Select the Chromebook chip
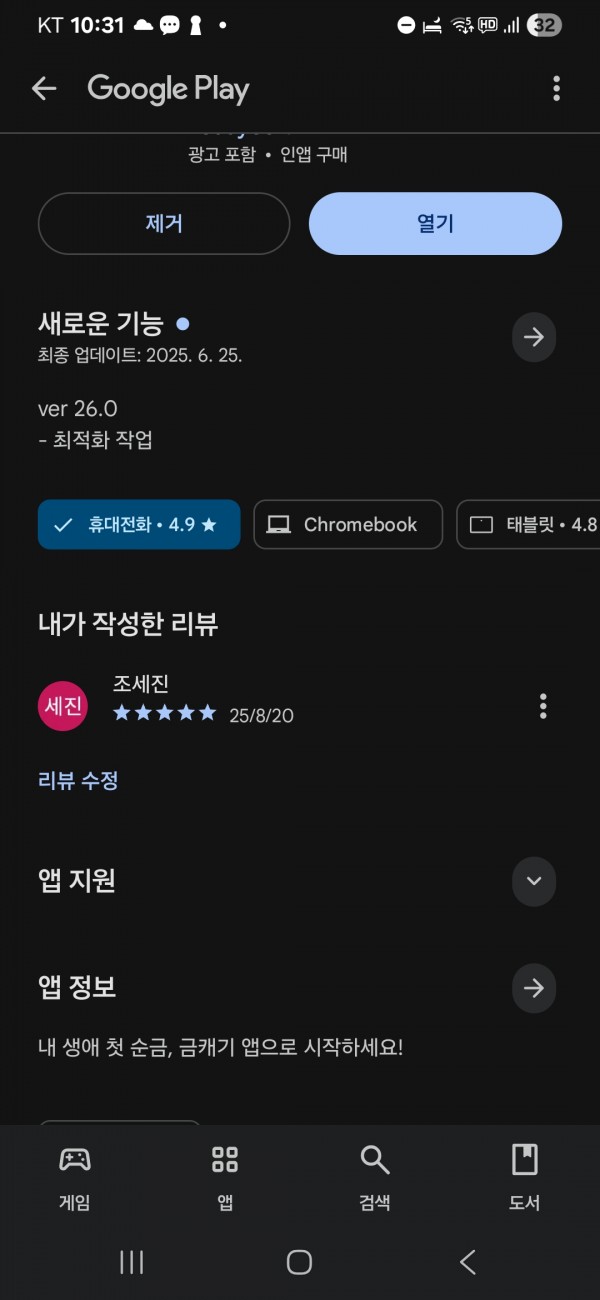 click(x=348, y=525)
